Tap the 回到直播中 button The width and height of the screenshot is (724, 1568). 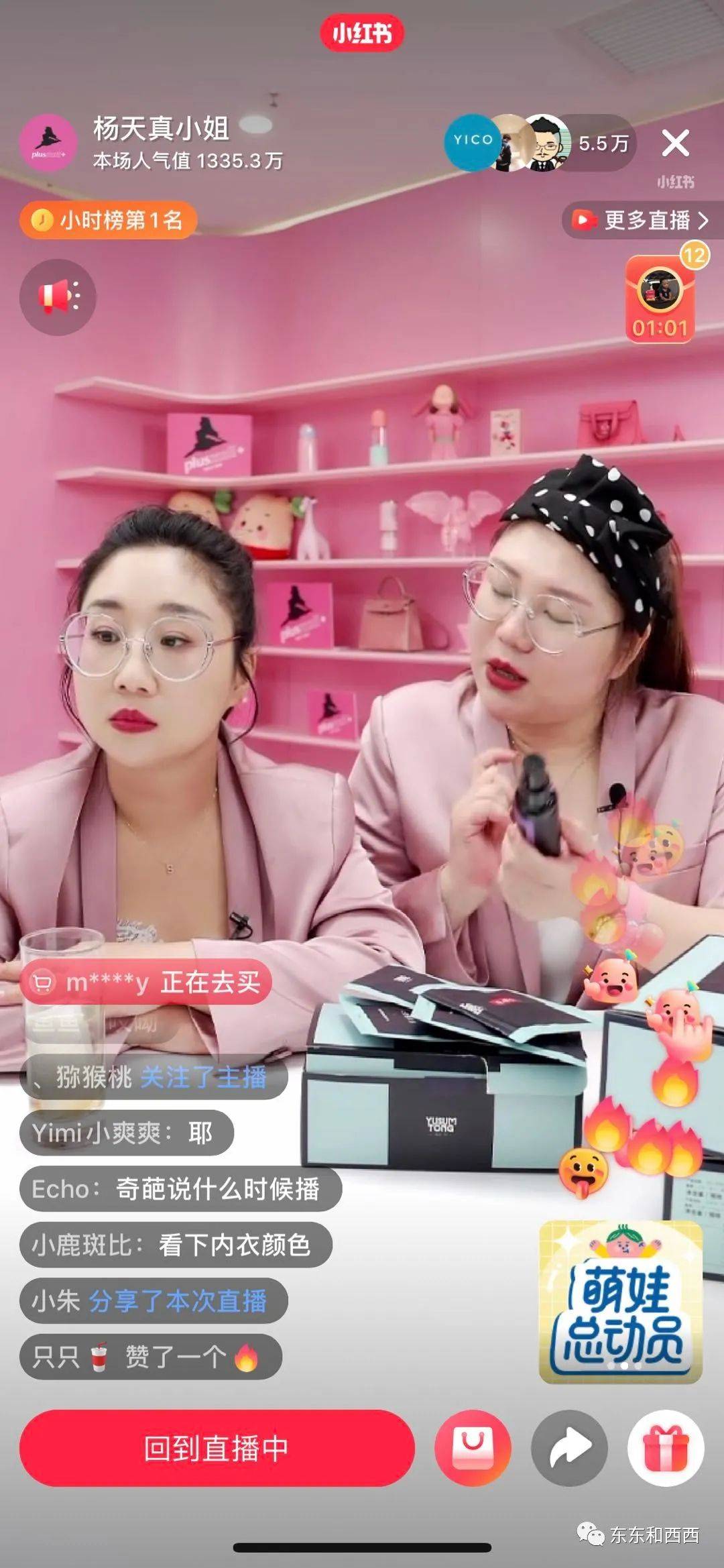click(x=217, y=1449)
